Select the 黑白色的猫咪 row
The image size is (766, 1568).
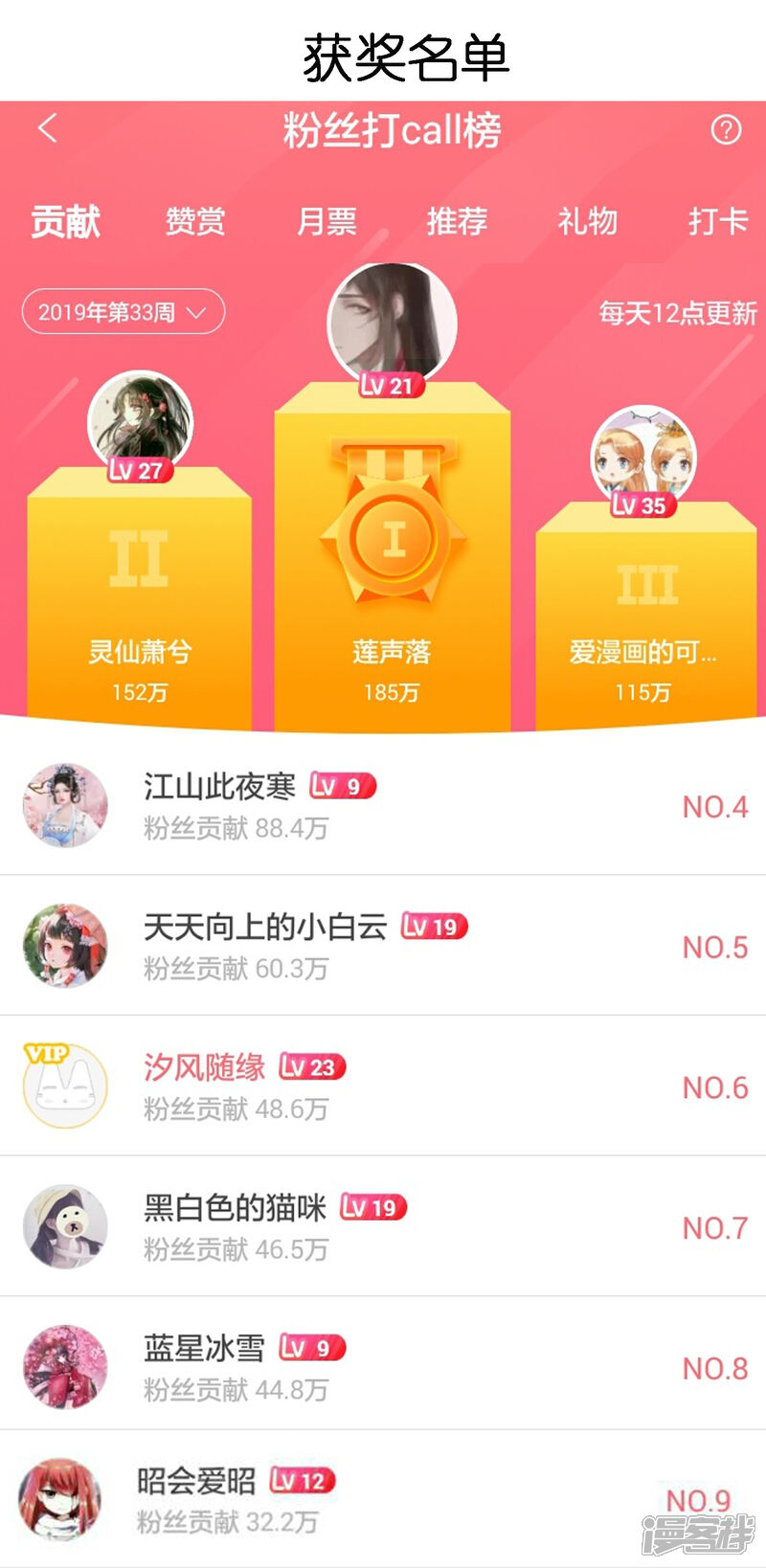pos(383,1226)
